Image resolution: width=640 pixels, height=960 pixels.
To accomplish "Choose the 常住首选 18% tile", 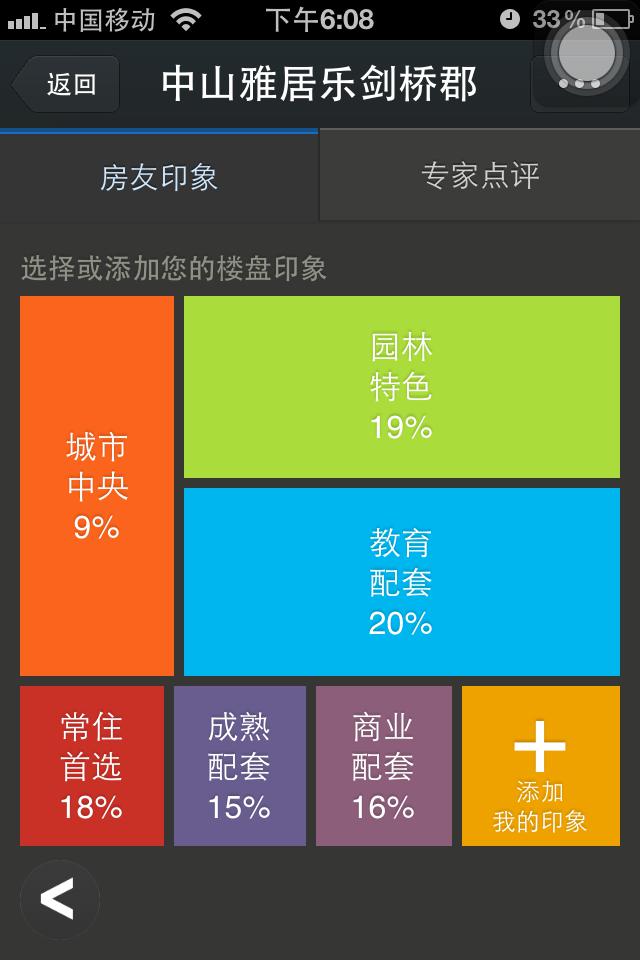I will 92,766.
